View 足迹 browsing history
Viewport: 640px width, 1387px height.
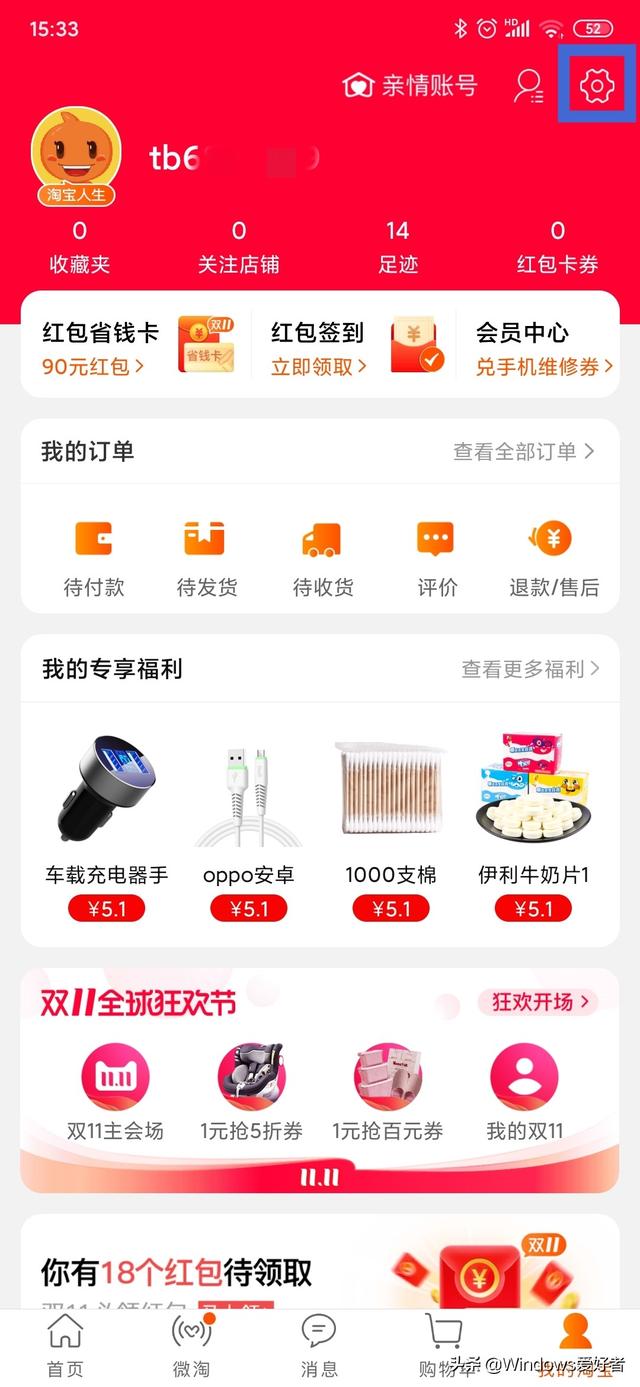click(x=397, y=247)
